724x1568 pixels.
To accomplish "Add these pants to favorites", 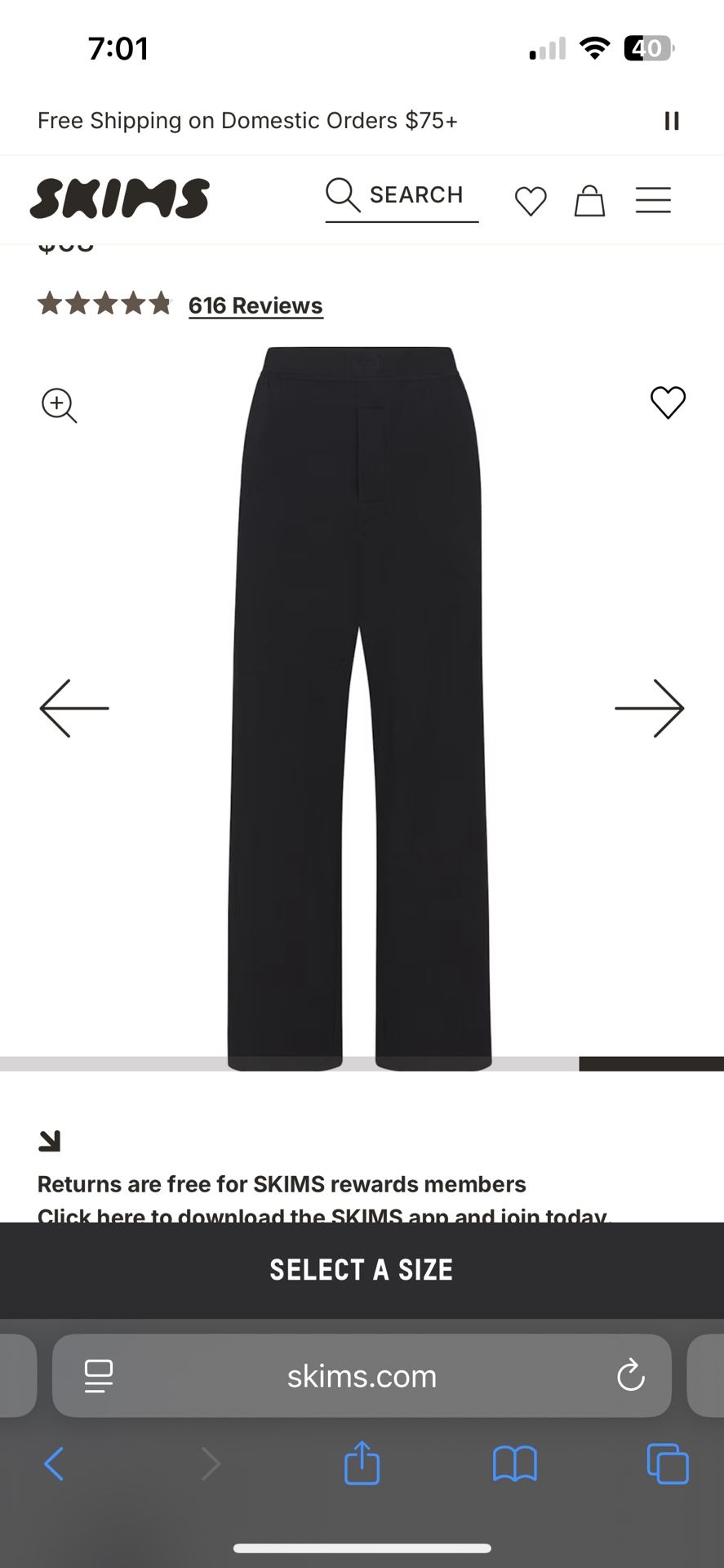I will (x=668, y=403).
